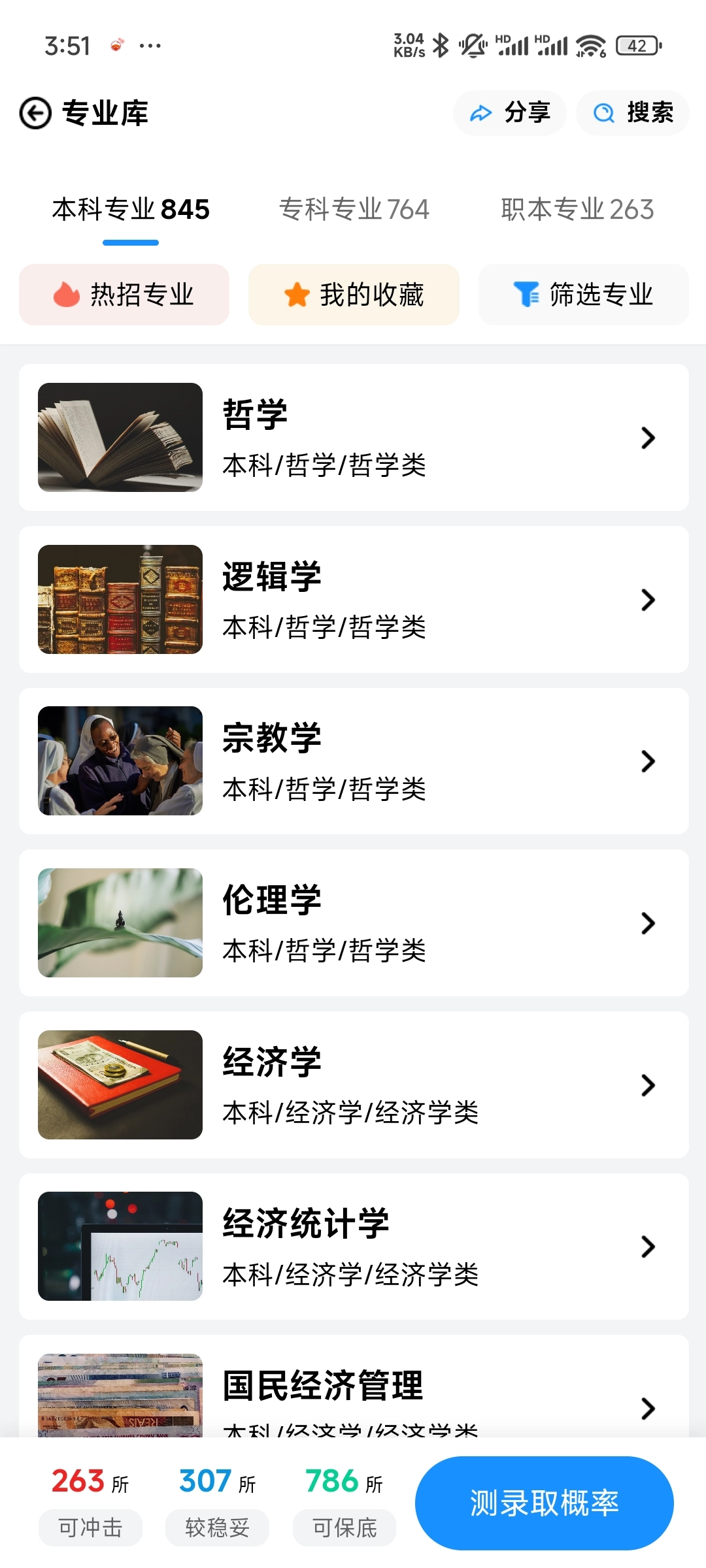Open 我的收藏 favorites
Viewport: 706px width, 1568px height.
click(354, 295)
